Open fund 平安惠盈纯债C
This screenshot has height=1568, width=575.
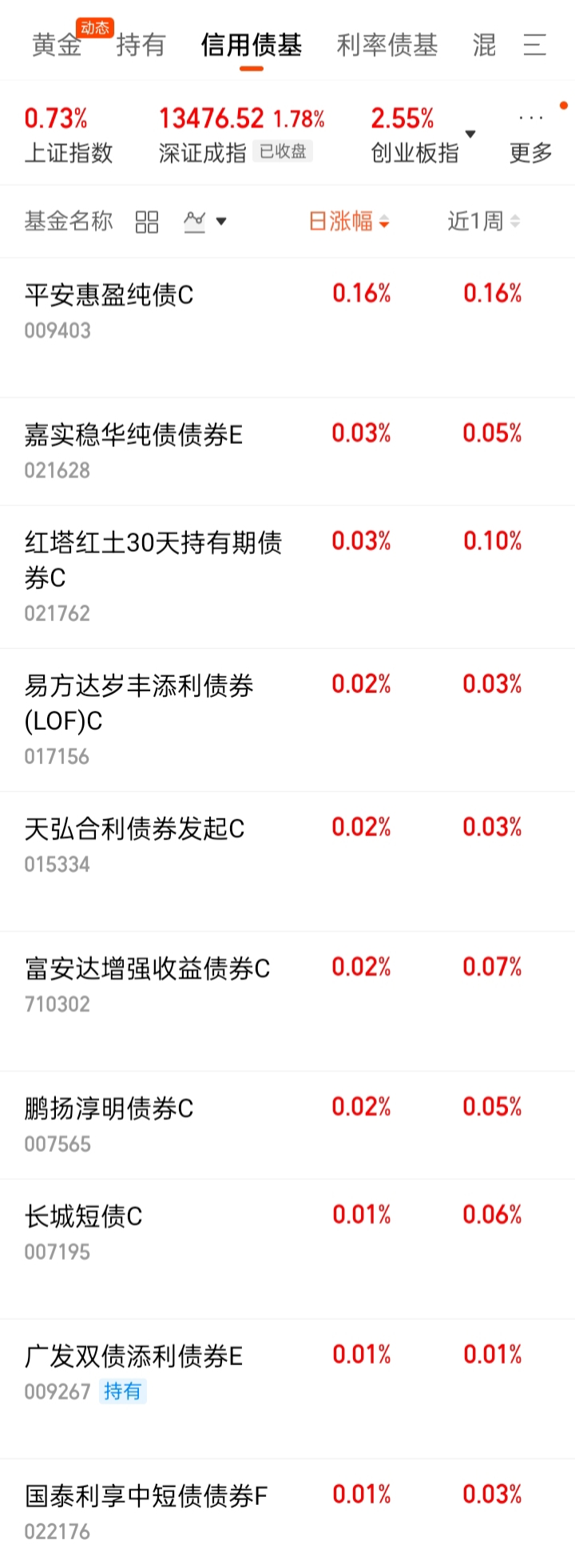click(109, 295)
